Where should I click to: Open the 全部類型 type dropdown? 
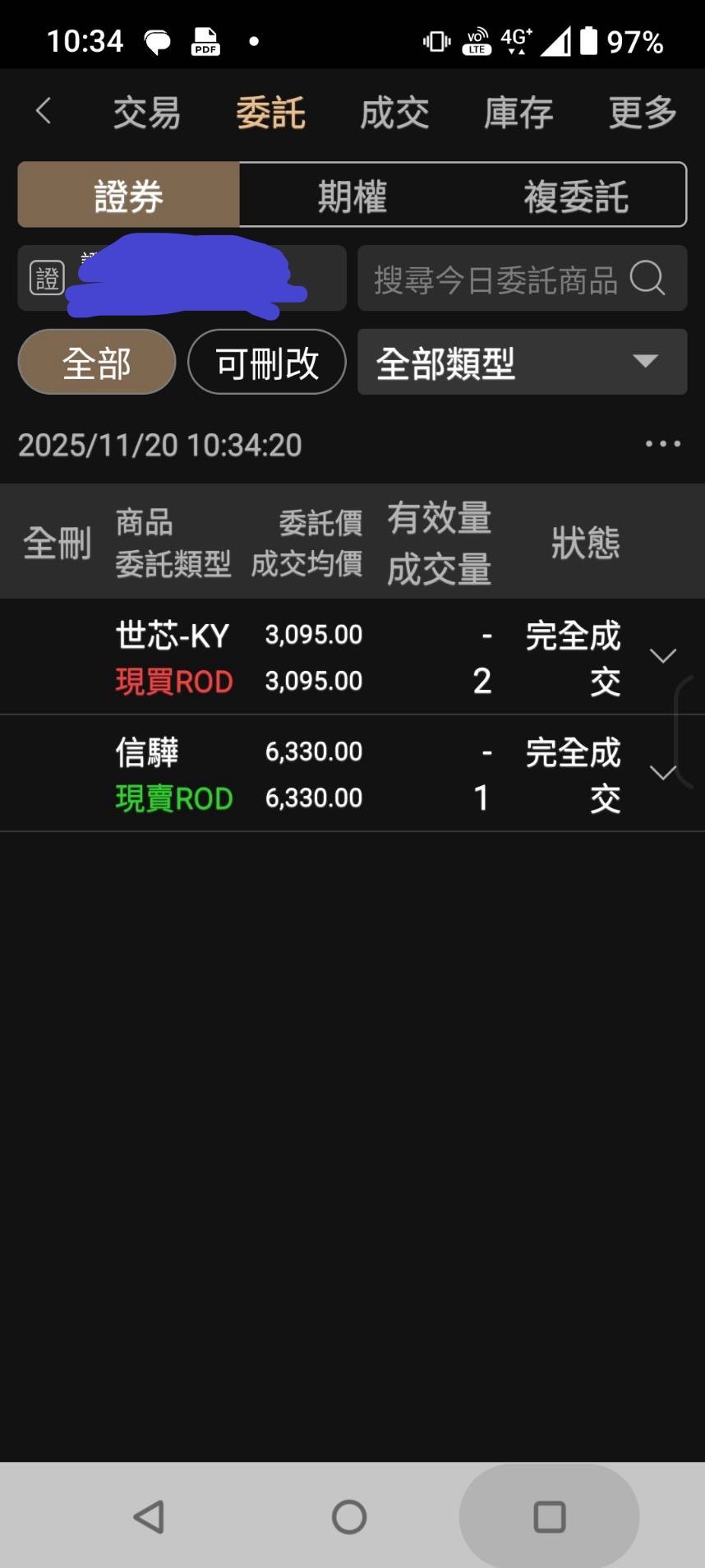[x=522, y=362]
